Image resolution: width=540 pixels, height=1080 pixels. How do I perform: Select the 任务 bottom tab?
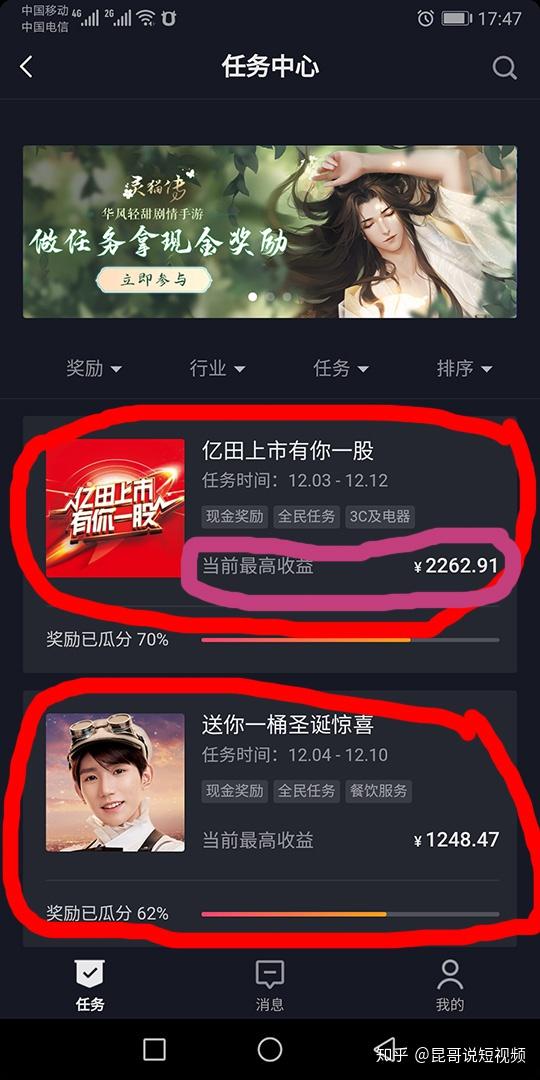(x=90, y=985)
